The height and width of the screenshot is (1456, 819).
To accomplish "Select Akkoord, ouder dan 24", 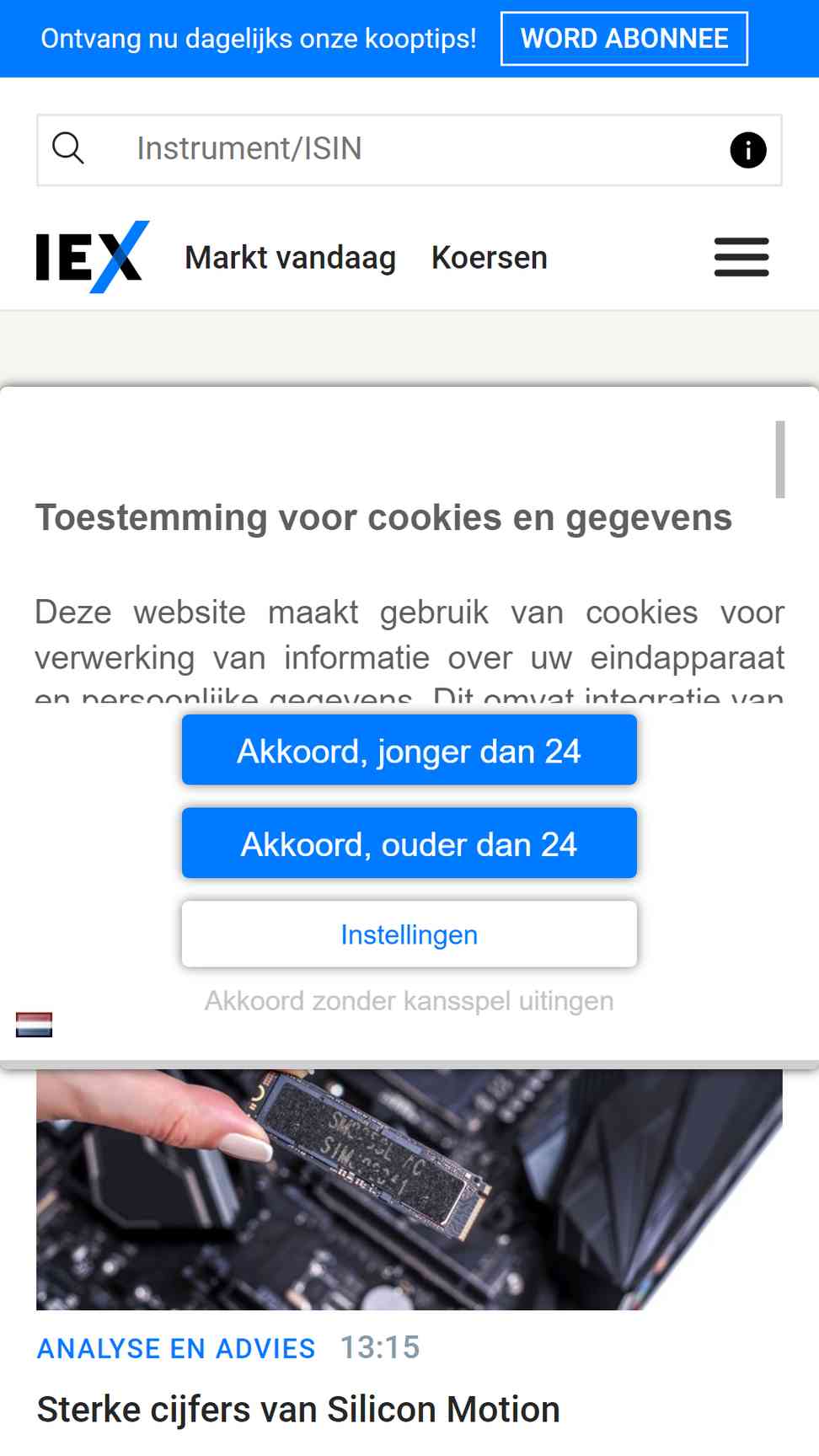I will coord(409,843).
